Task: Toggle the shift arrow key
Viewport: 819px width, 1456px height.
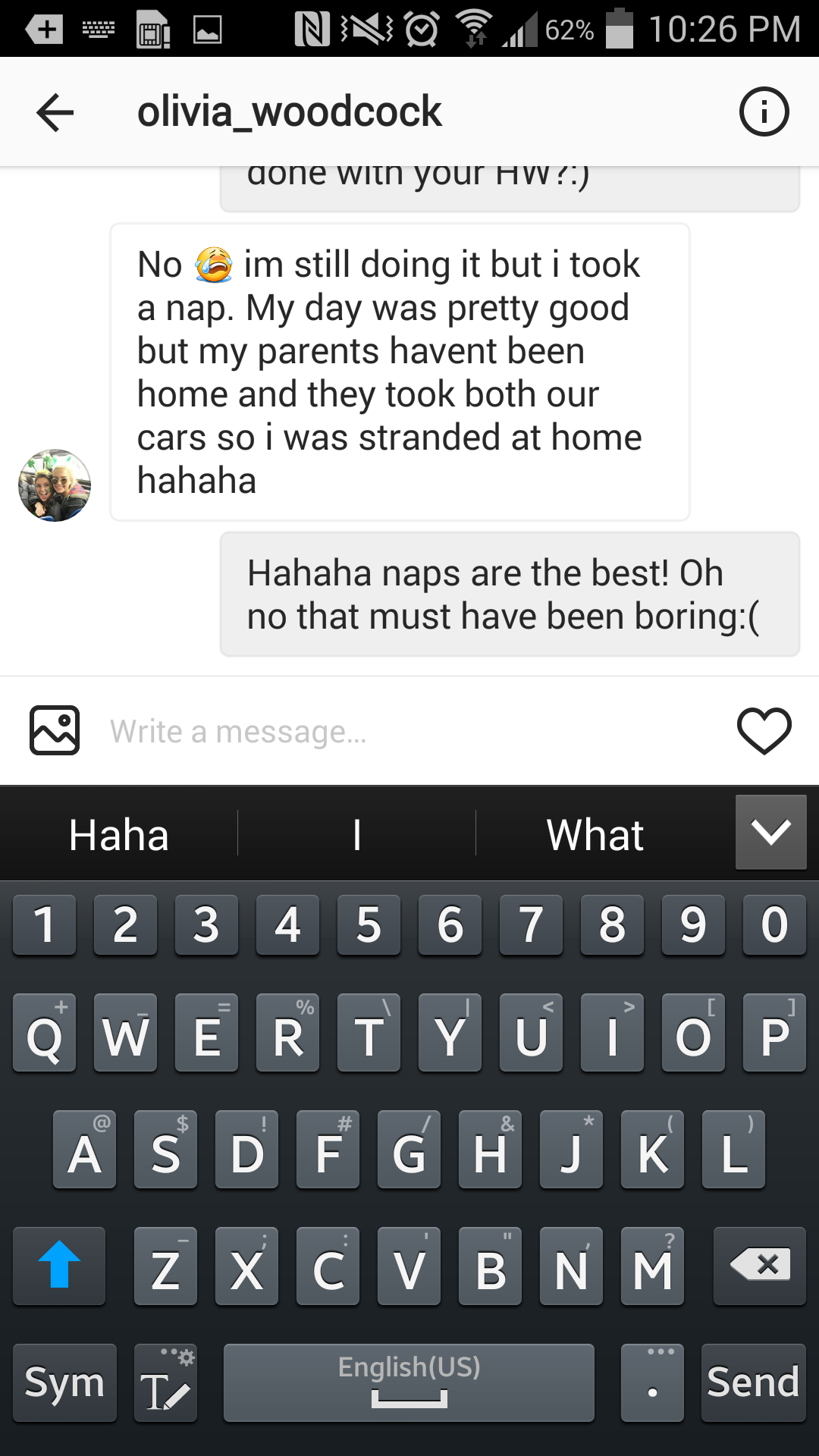Action: [x=59, y=1265]
